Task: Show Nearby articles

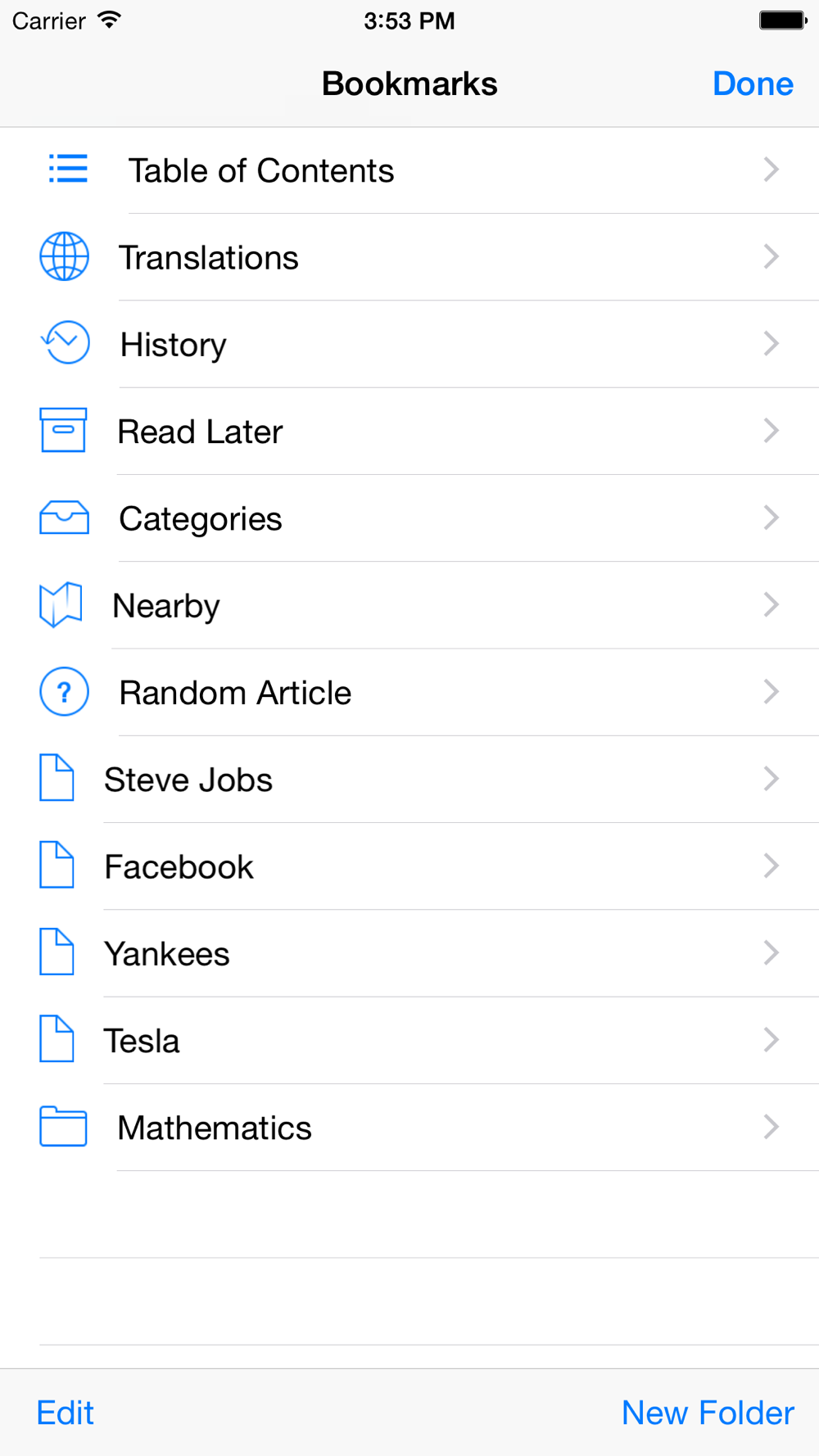Action: click(x=409, y=605)
